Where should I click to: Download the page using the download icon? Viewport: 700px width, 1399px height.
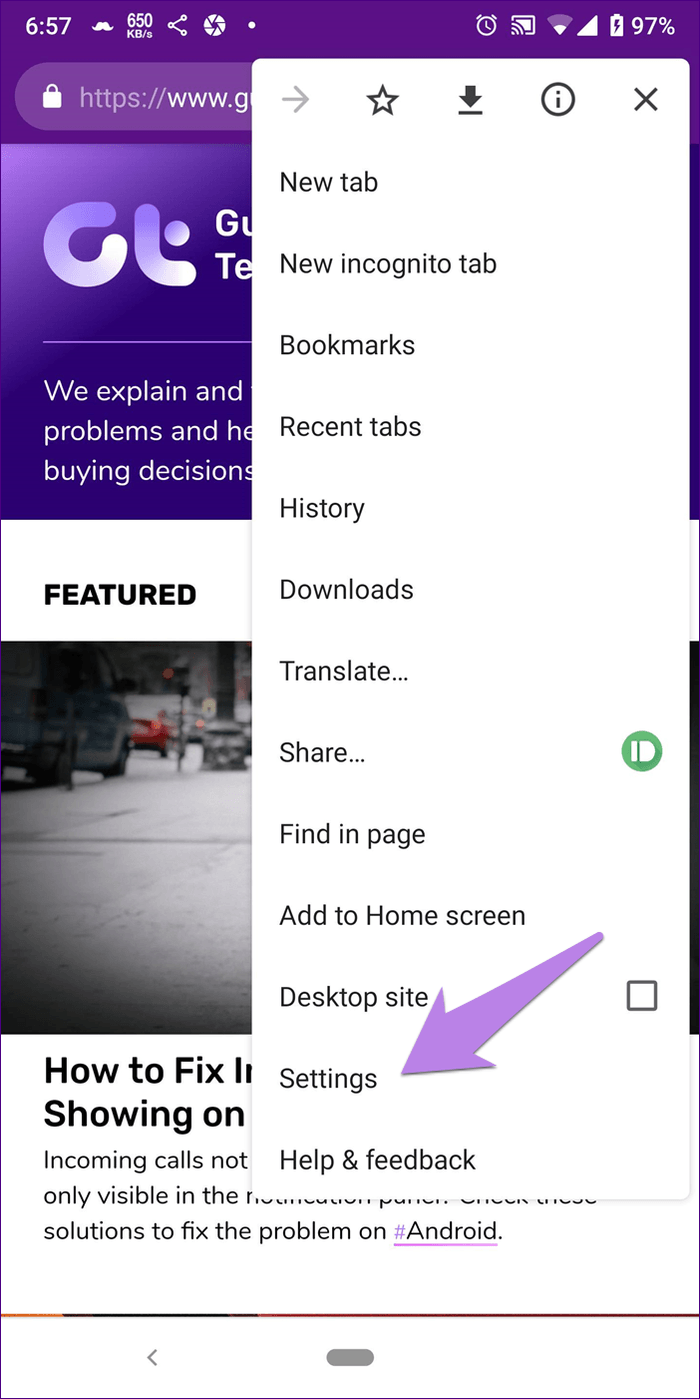click(x=470, y=100)
